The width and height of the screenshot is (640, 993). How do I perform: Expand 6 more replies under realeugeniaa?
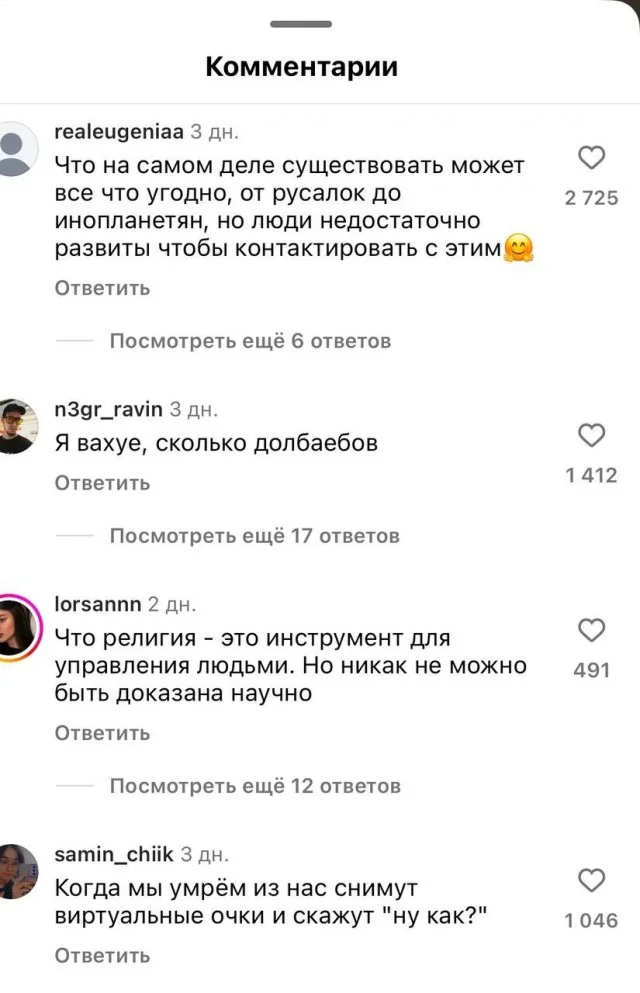(x=250, y=341)
